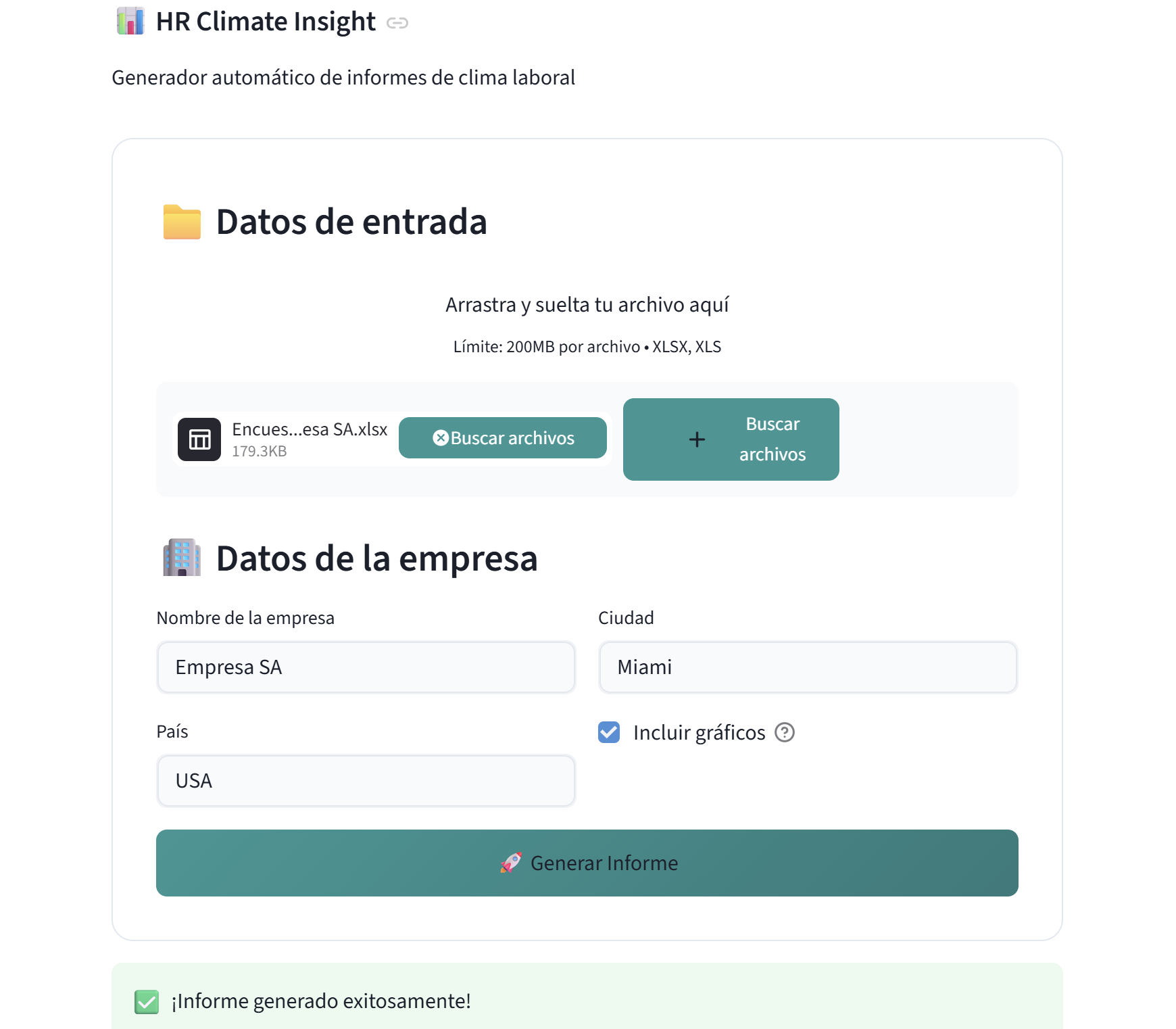Edit the Nombre de la empresa field

tap(366, 667)
